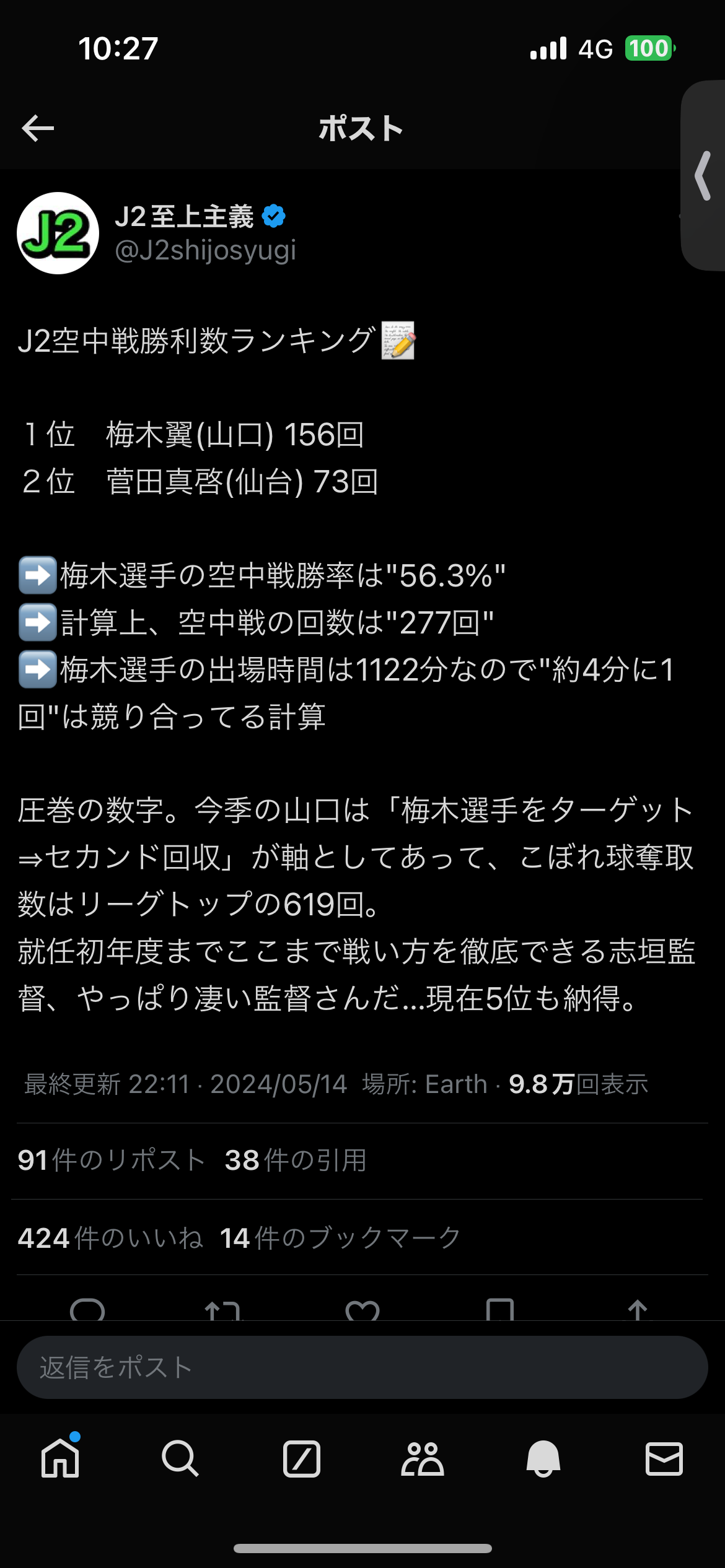Switch to the Search tab
725x1568 pixels.
click(180, 1459)
